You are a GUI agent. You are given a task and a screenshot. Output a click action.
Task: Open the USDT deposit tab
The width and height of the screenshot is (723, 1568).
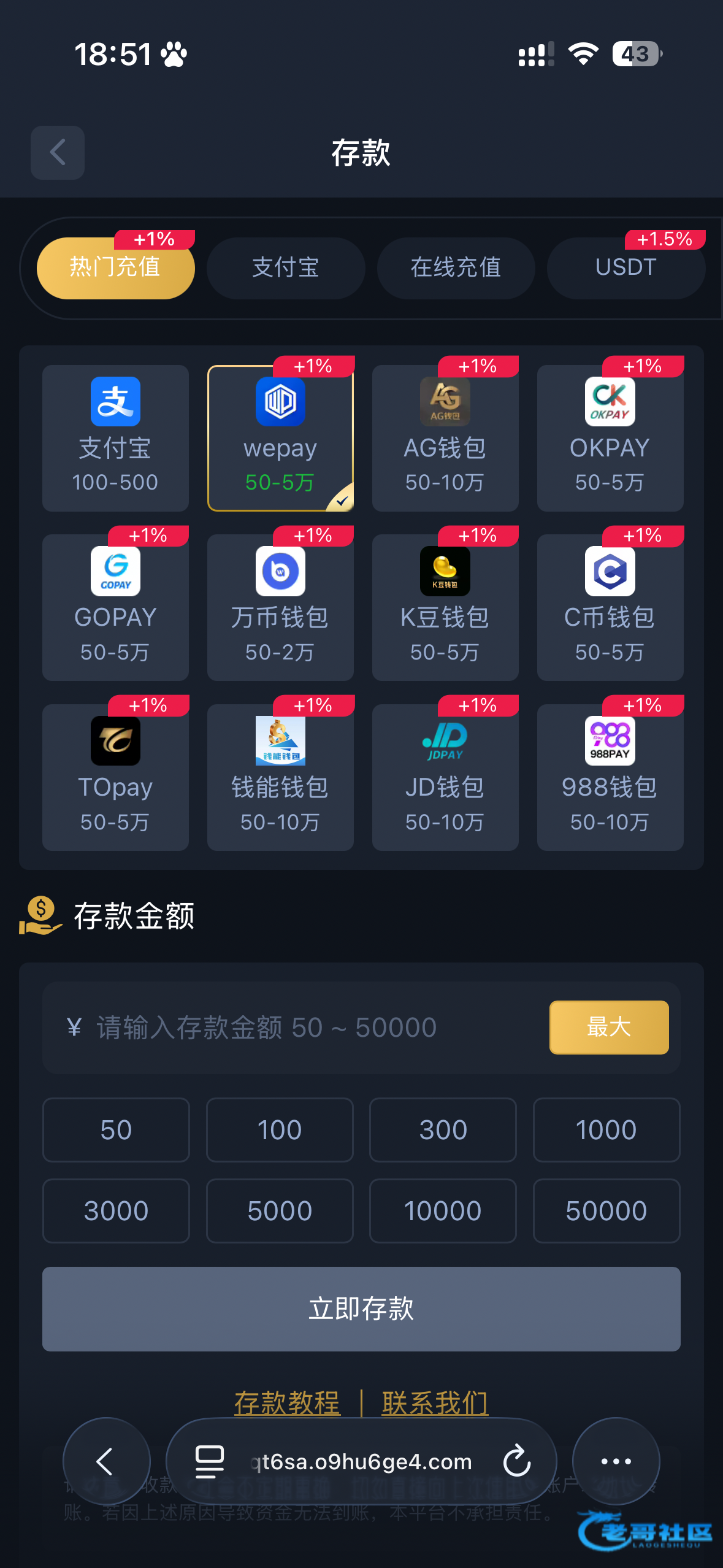click(x=625, y=268)
